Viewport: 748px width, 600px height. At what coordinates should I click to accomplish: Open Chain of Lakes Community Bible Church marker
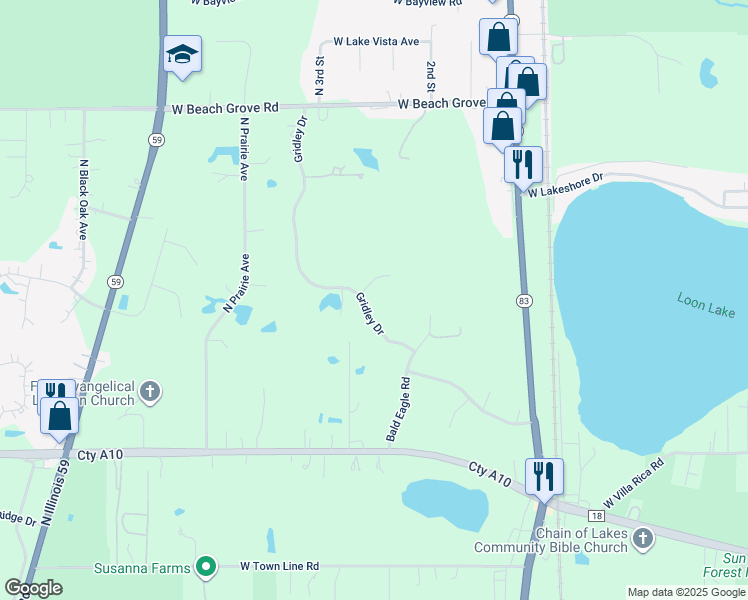point(642,538)
